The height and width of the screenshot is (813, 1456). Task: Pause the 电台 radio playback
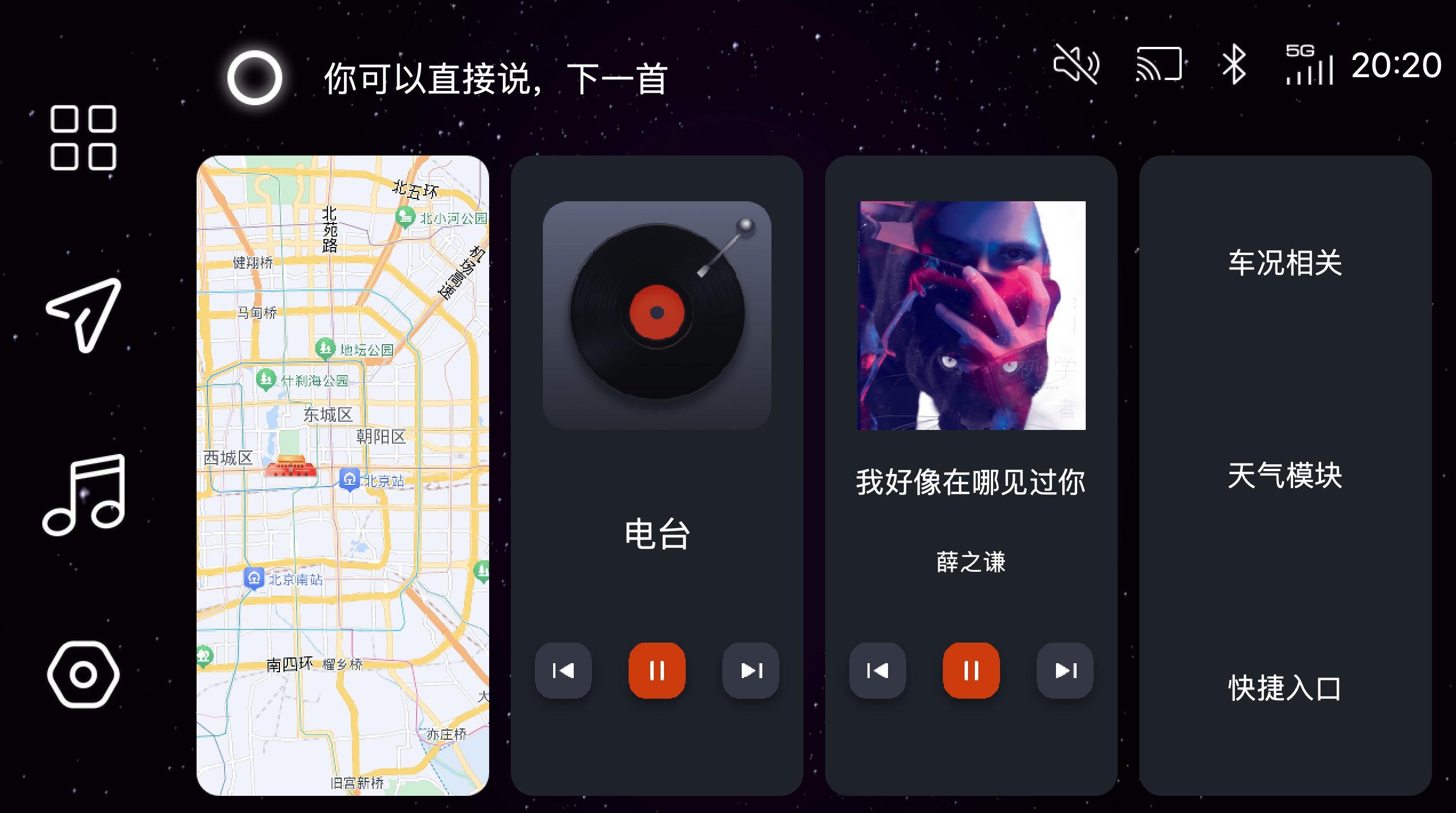pyautogui.click(x=657, y=670)
